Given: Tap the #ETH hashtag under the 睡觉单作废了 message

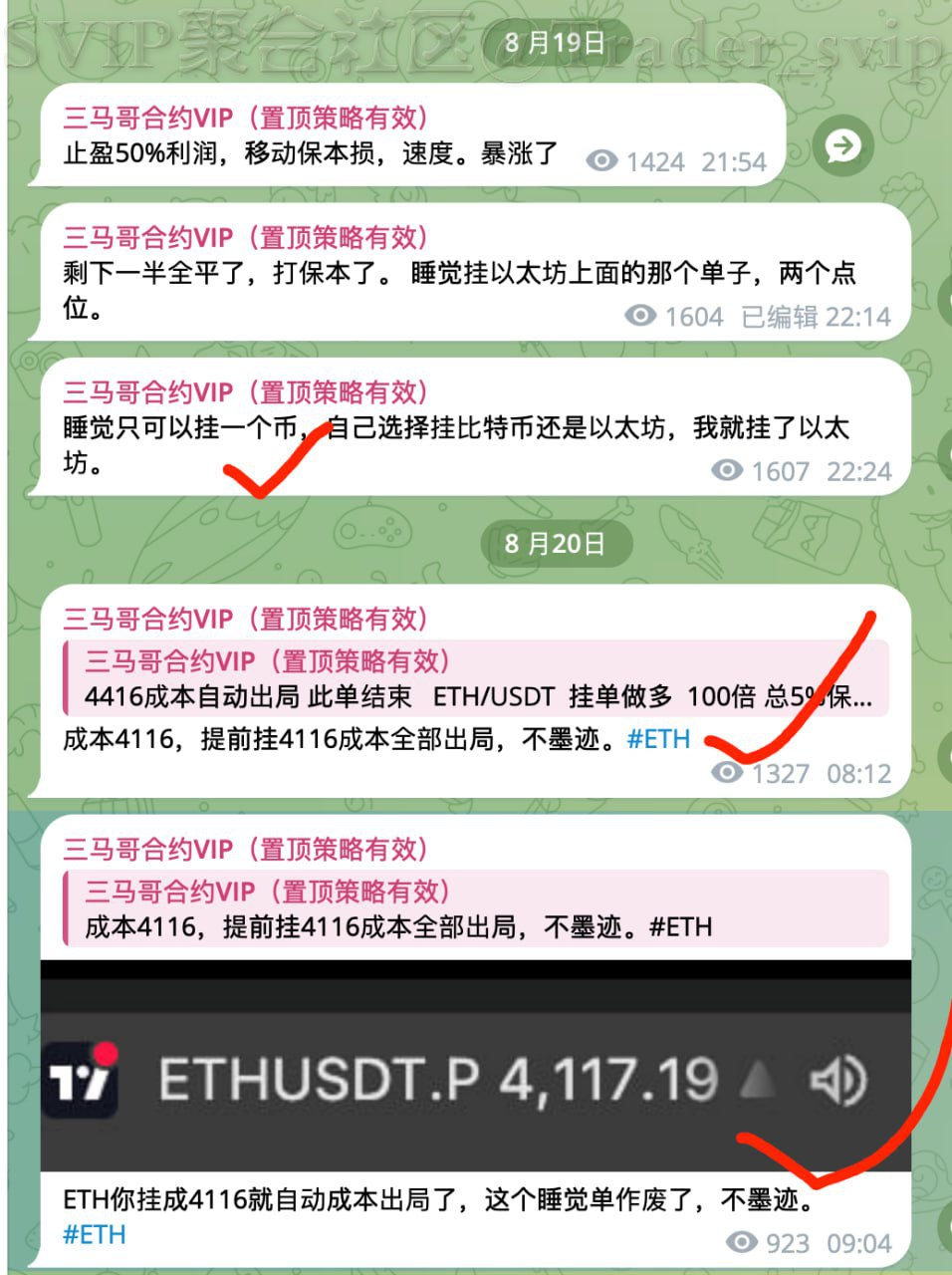Looking at the screenshot, I should [x=95, y=1235].
